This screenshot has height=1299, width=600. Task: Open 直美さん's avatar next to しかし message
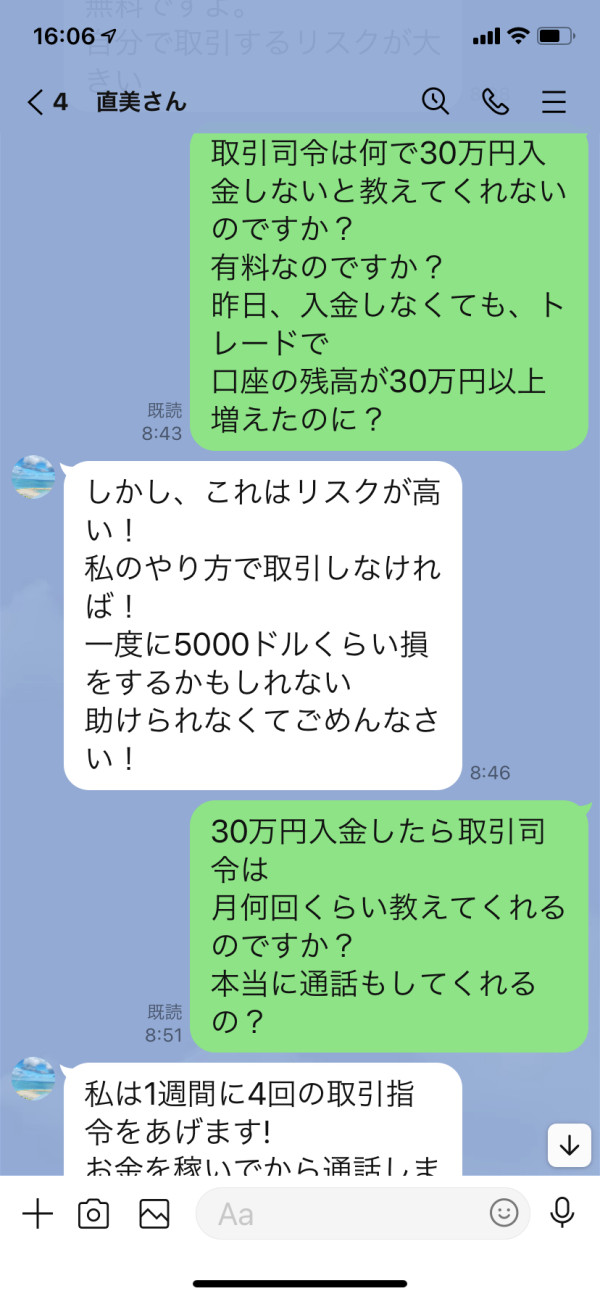33,476
